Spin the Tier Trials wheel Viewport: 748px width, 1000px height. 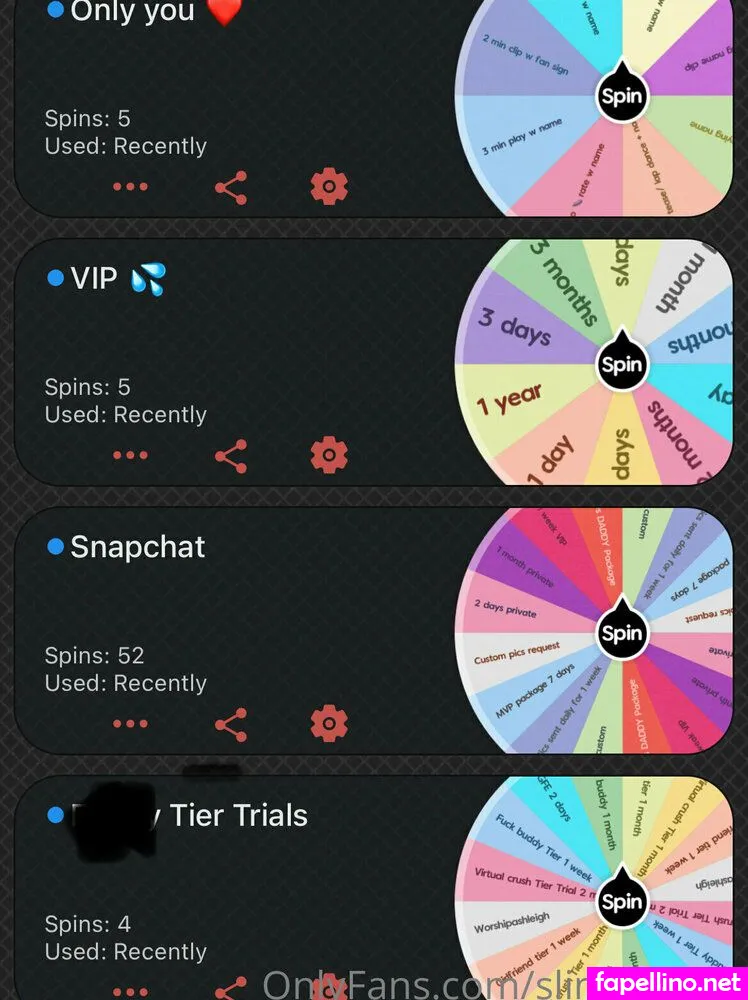(x=621, y=901)
